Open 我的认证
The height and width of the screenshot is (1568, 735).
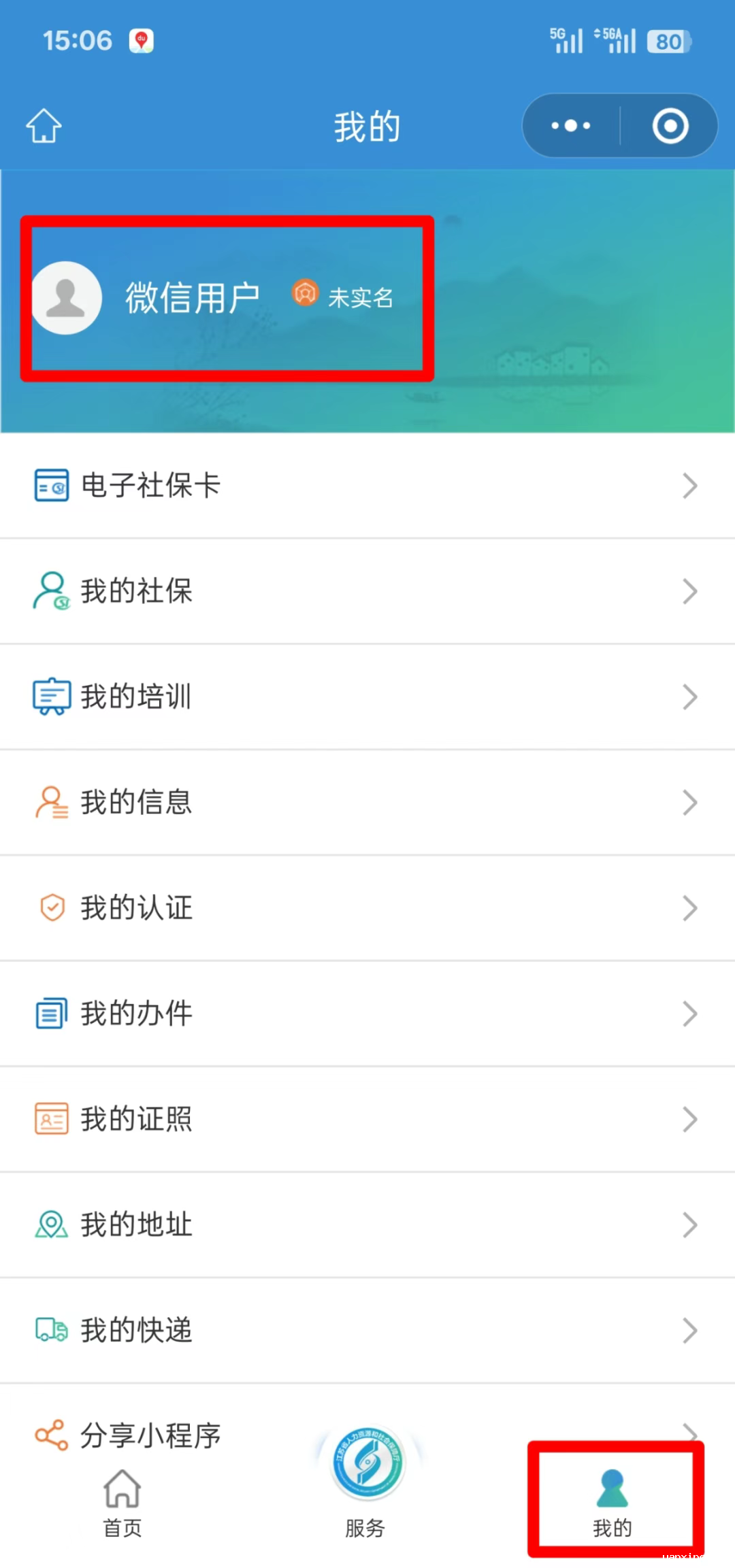tap(367, 908)
